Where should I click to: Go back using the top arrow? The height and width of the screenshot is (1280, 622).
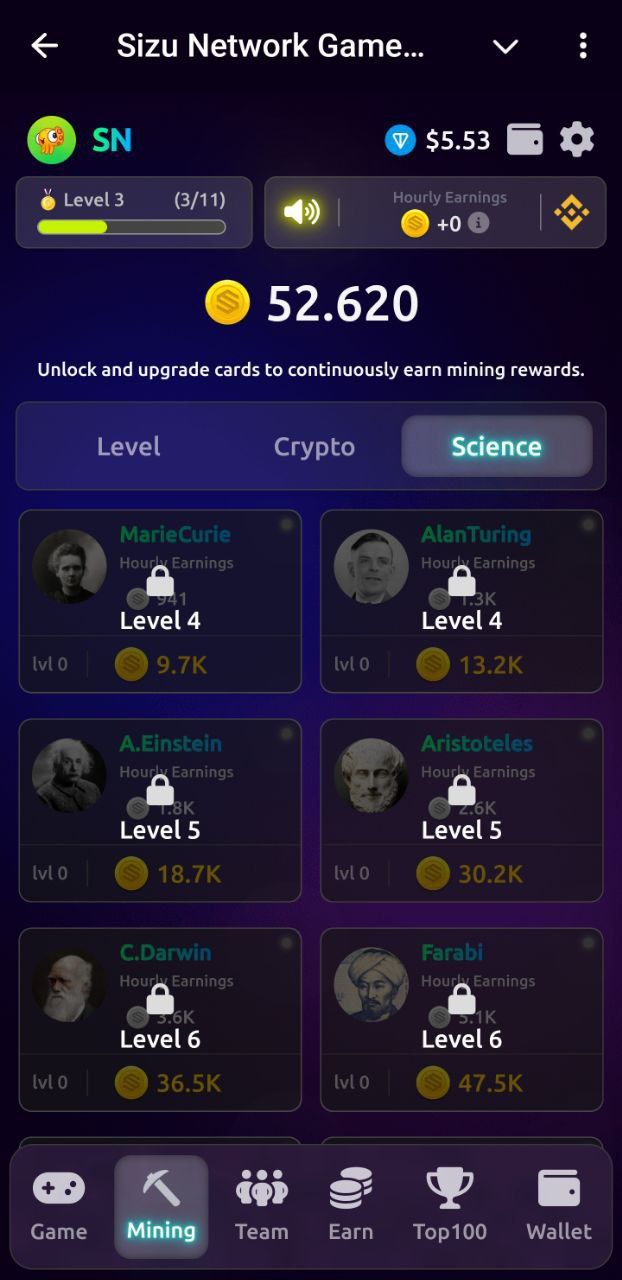[x=44, y=46]
